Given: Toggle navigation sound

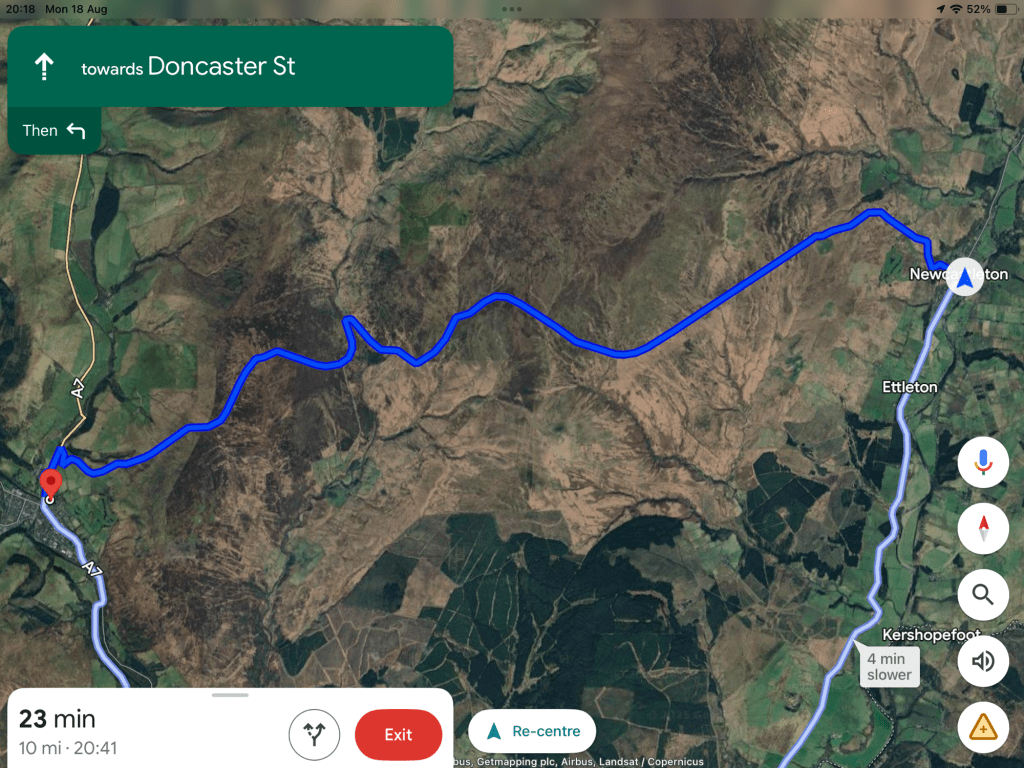Looking at the screenshot, I should (x=982, y=661).
